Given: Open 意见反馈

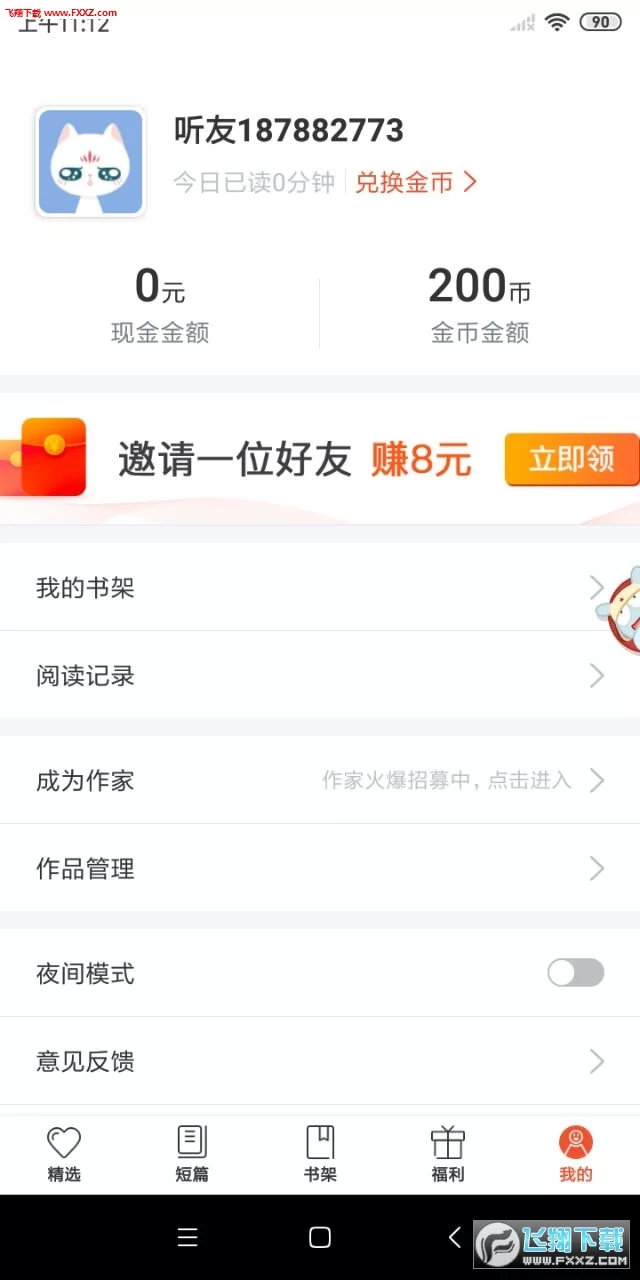Looking at the screenshot, I should pyautogui.click(x=300, y=1061).
